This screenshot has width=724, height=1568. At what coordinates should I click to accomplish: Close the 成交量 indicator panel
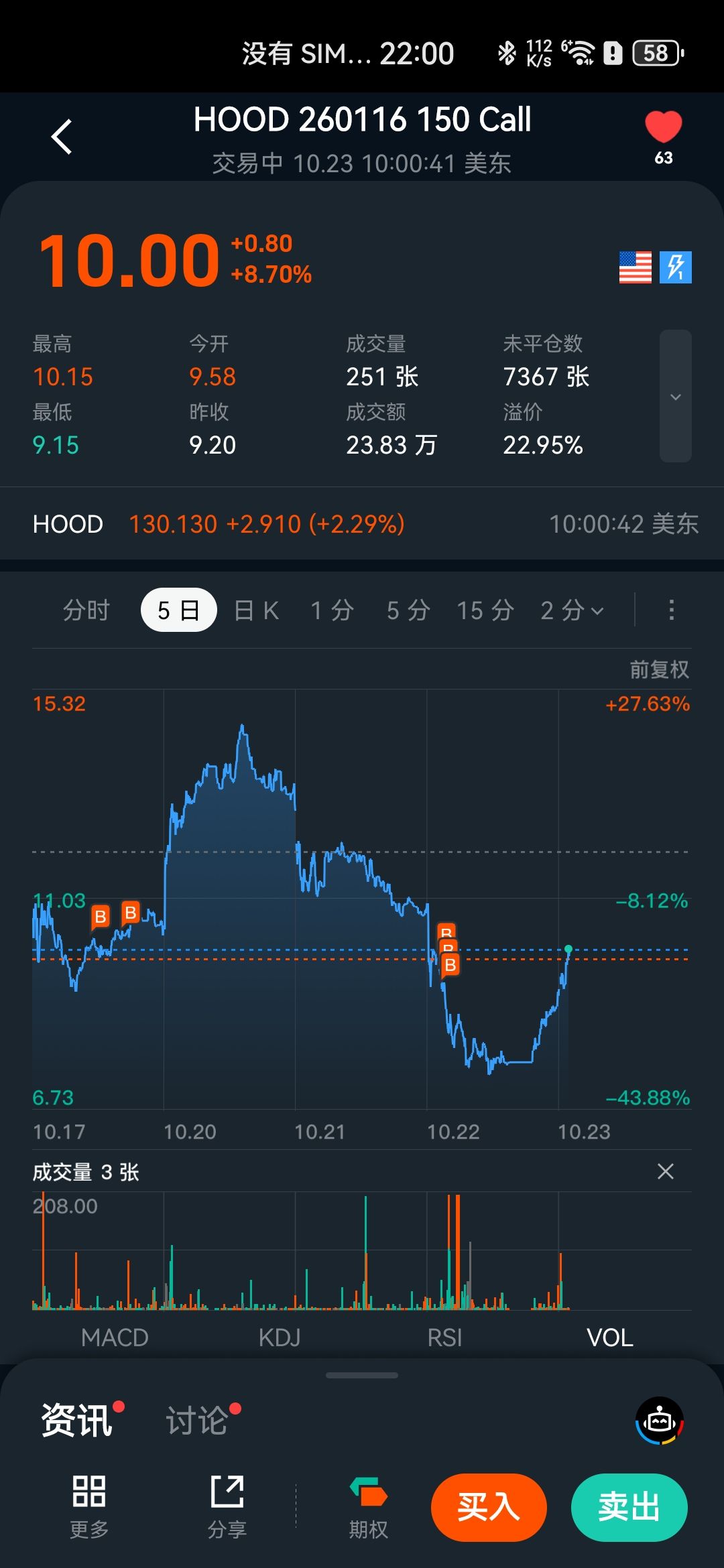click(x=665, y=1171)
